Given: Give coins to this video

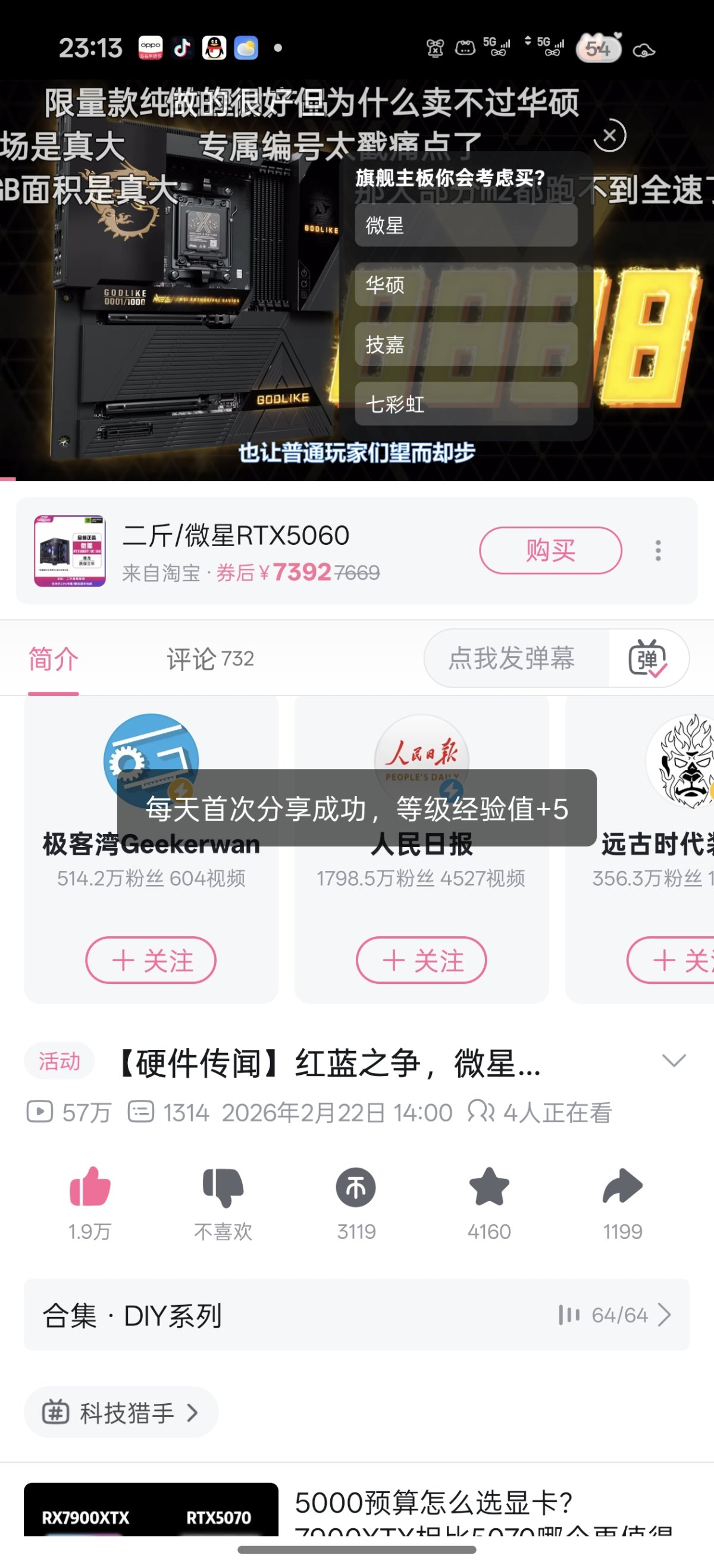Looking at the screenshot, I should tap(356, 1187).
